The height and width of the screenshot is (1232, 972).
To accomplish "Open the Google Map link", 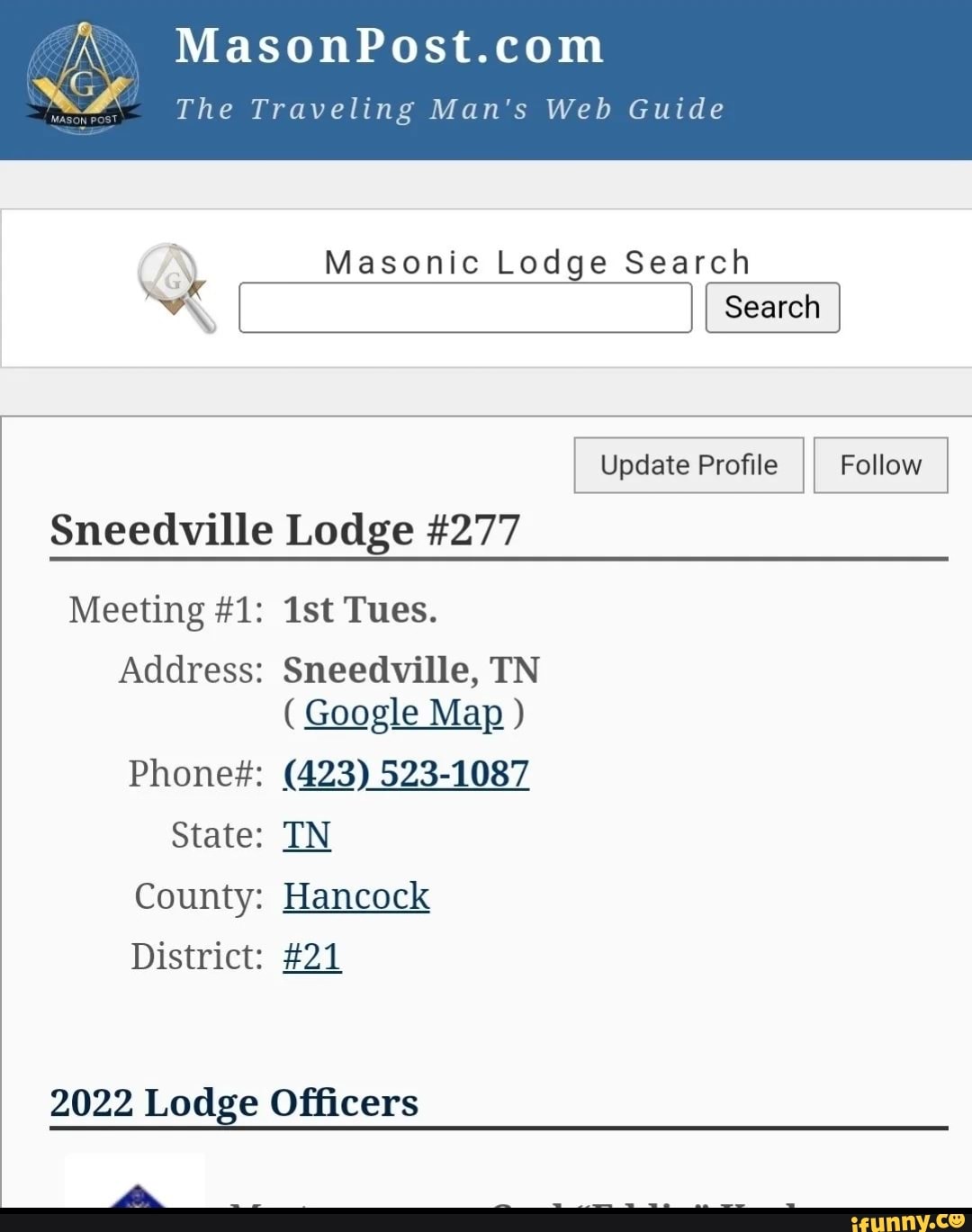I will click(x=402, y=712).
